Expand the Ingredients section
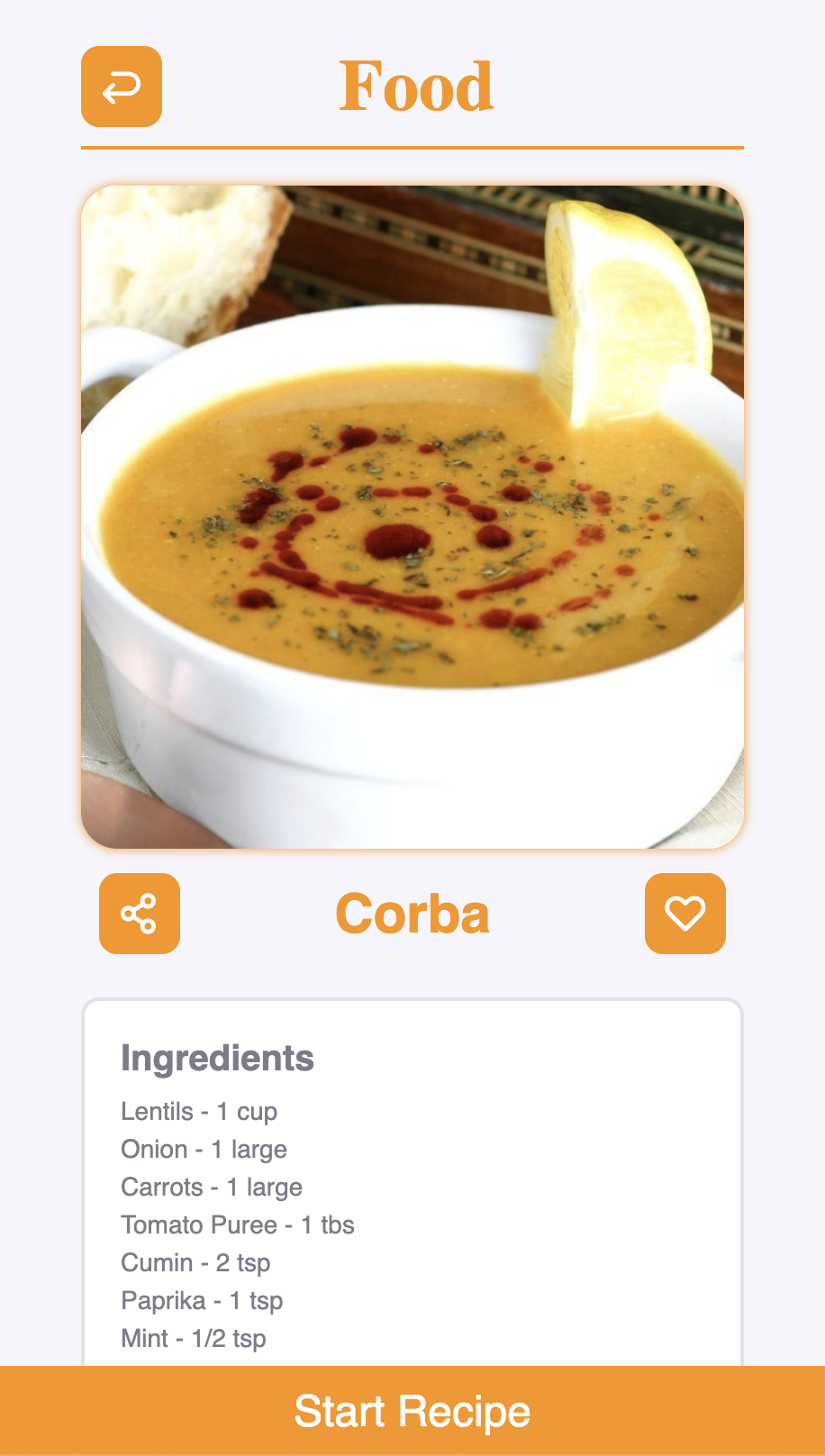Screen dimensions: 825x1456 point(218,1059)
